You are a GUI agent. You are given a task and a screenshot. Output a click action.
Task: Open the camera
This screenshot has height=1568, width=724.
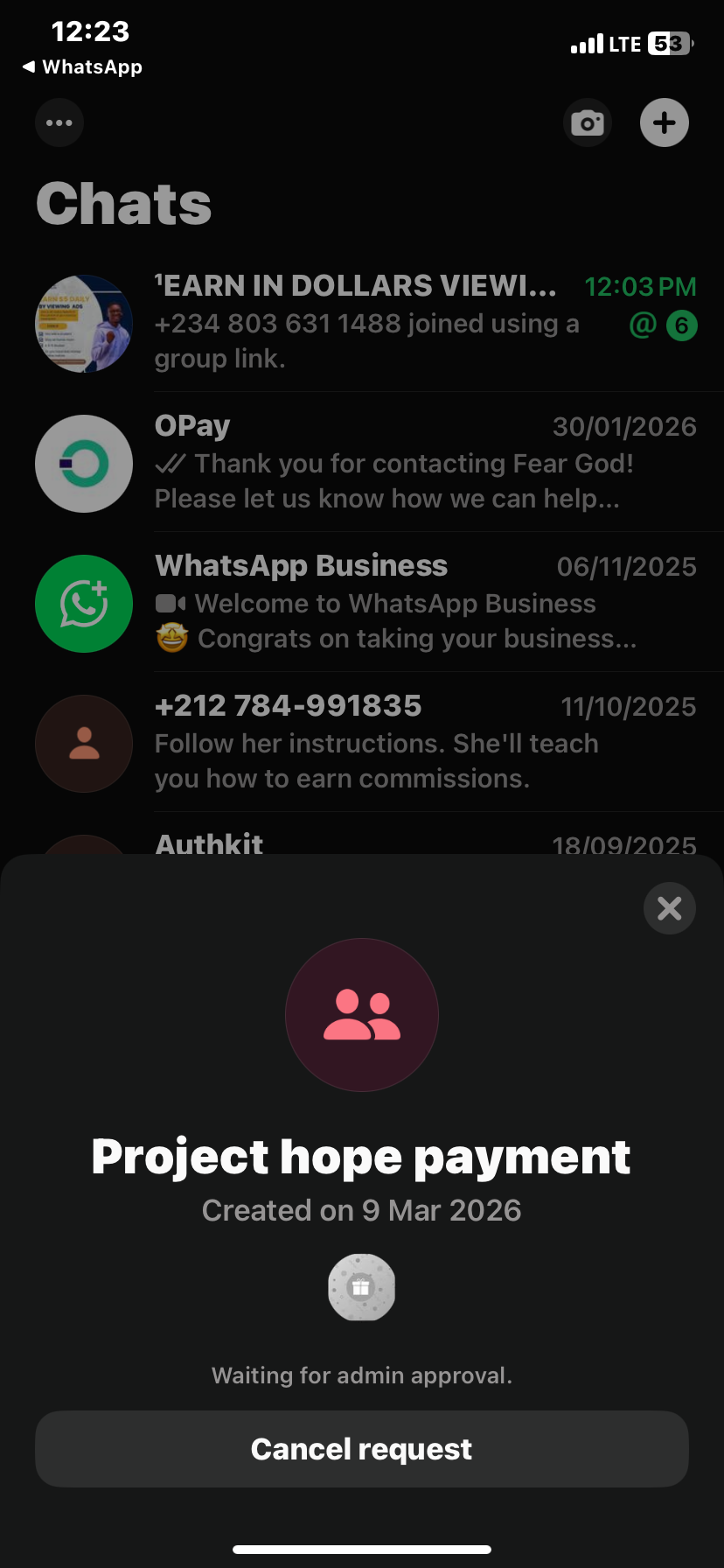587,122
